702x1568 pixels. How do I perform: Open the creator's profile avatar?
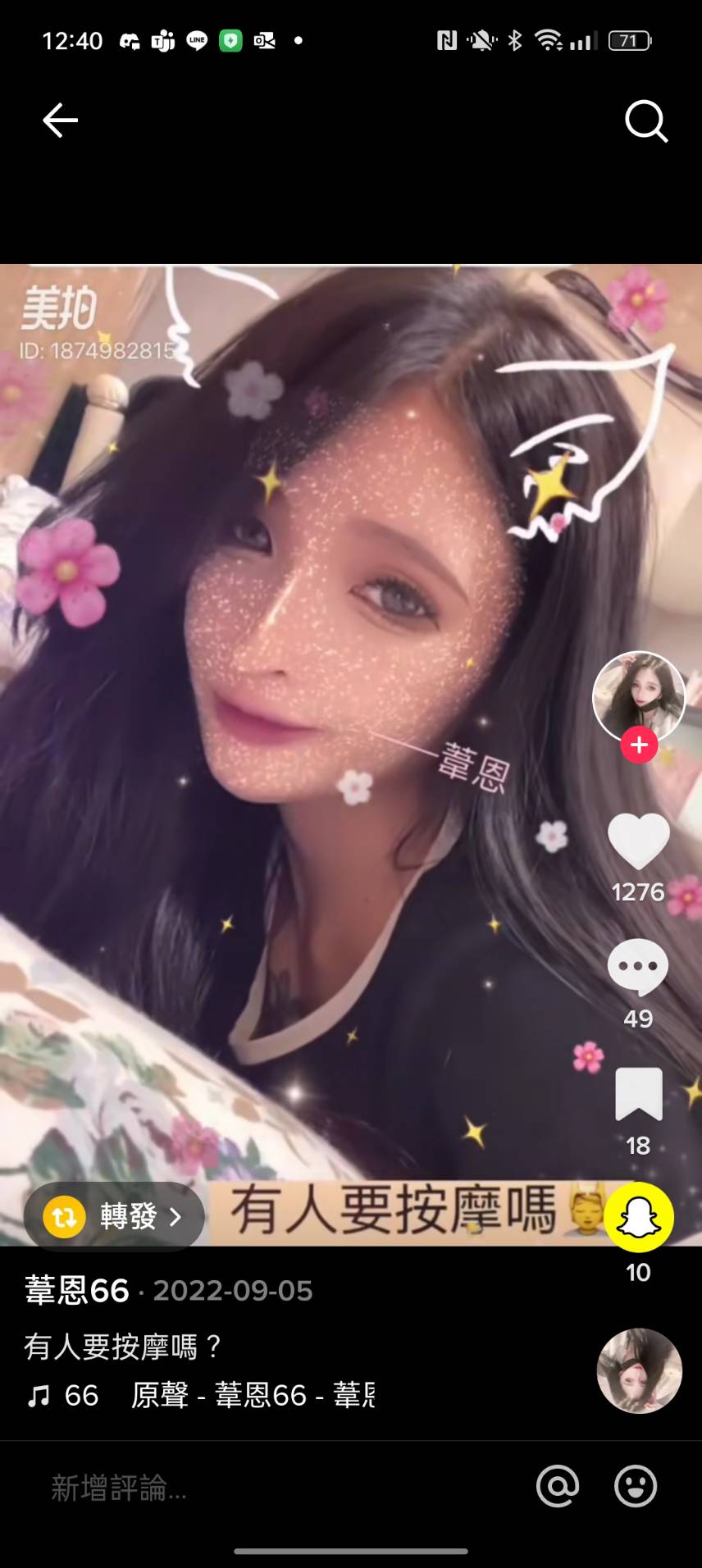[x=638, y=696]
